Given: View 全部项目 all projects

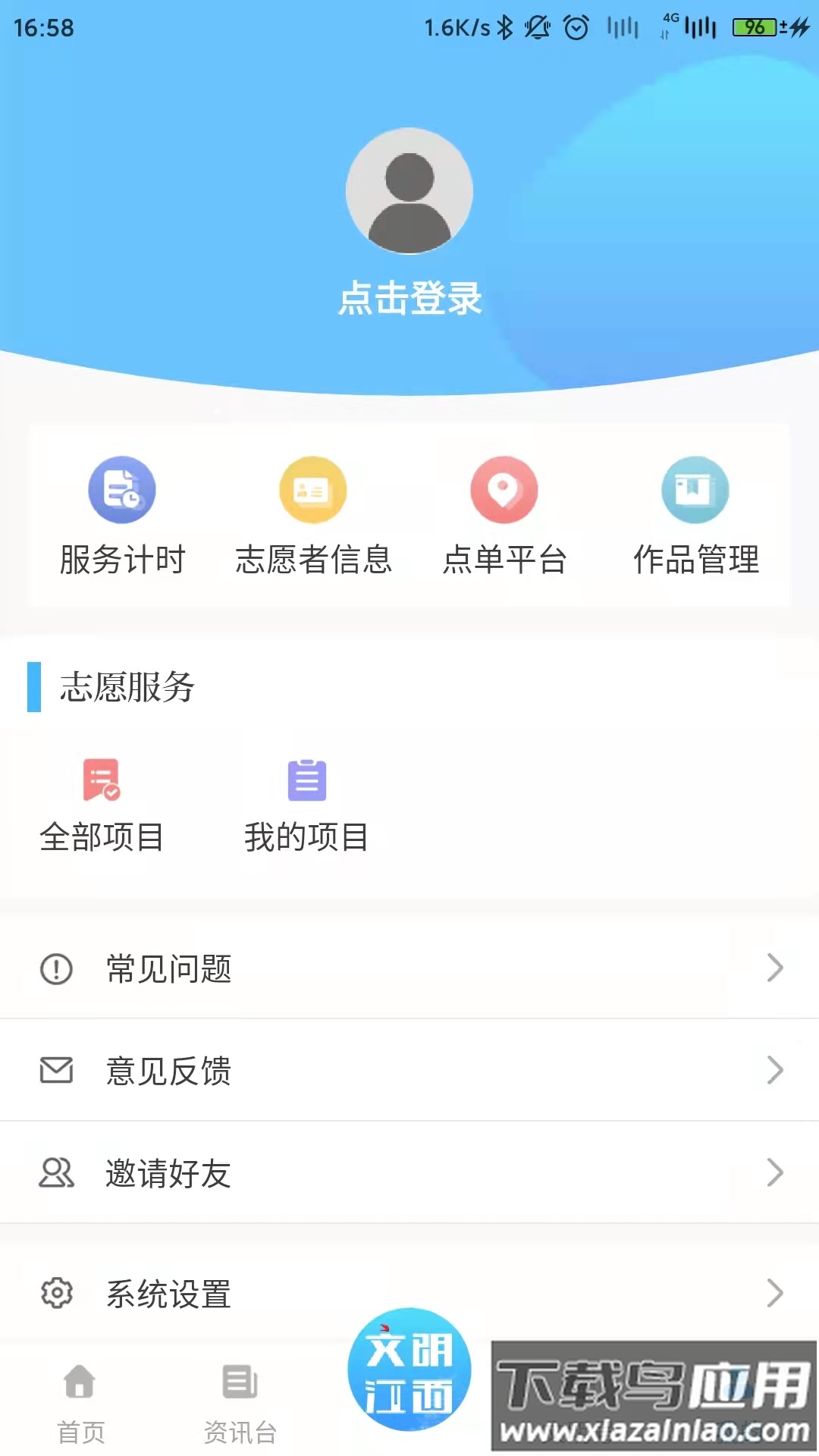Looking at the screenshot, I should click(102, 805).
